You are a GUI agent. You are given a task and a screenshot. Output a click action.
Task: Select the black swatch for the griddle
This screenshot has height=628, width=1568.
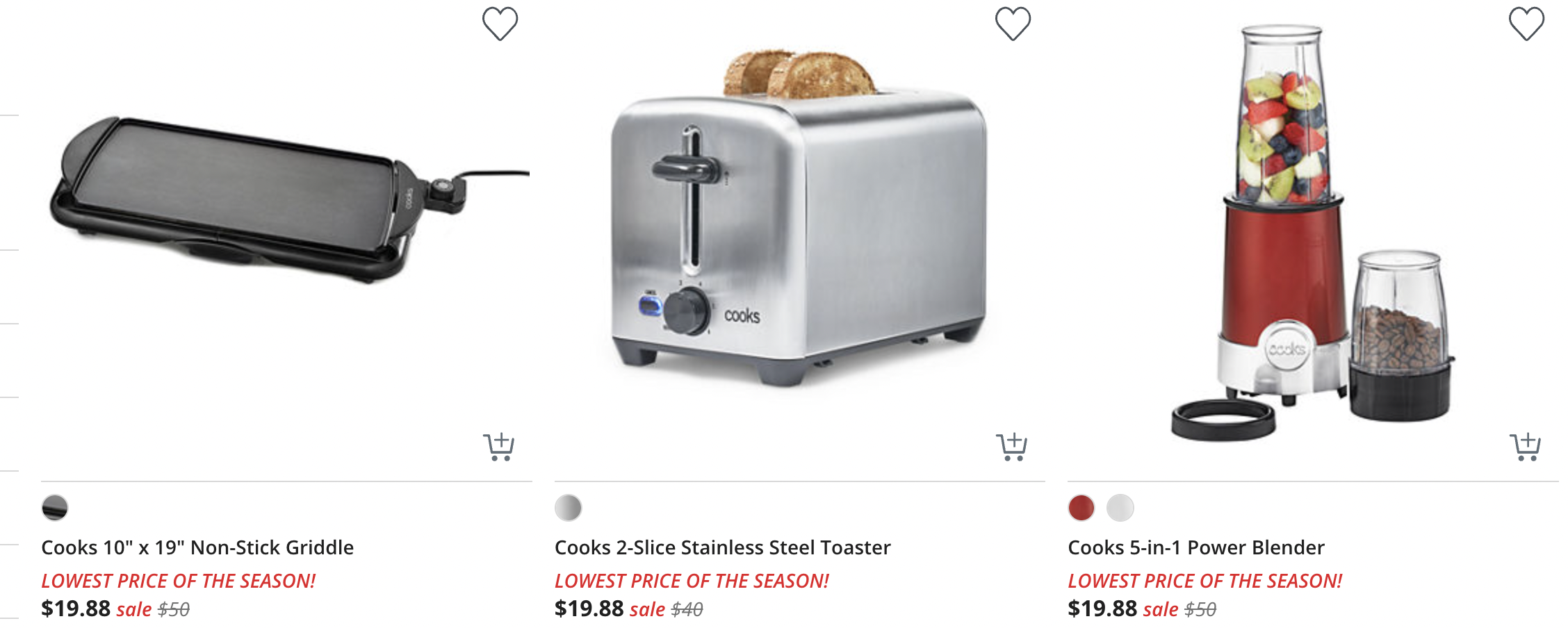pyautogui.click(x=55, y=508)
